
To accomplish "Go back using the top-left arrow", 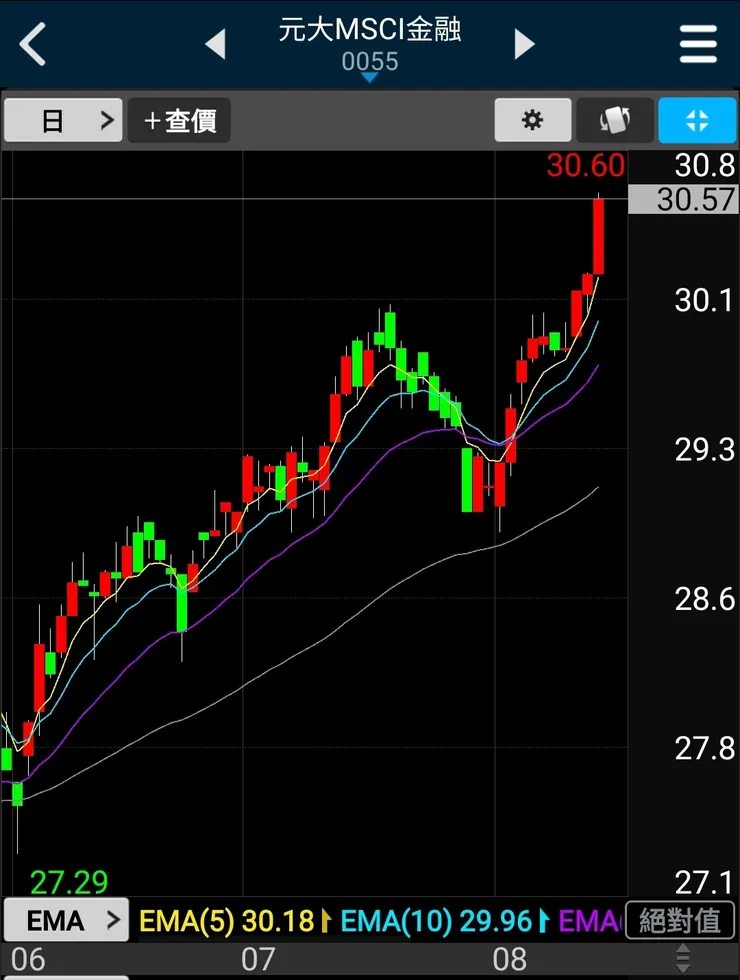I will point(33,45).
